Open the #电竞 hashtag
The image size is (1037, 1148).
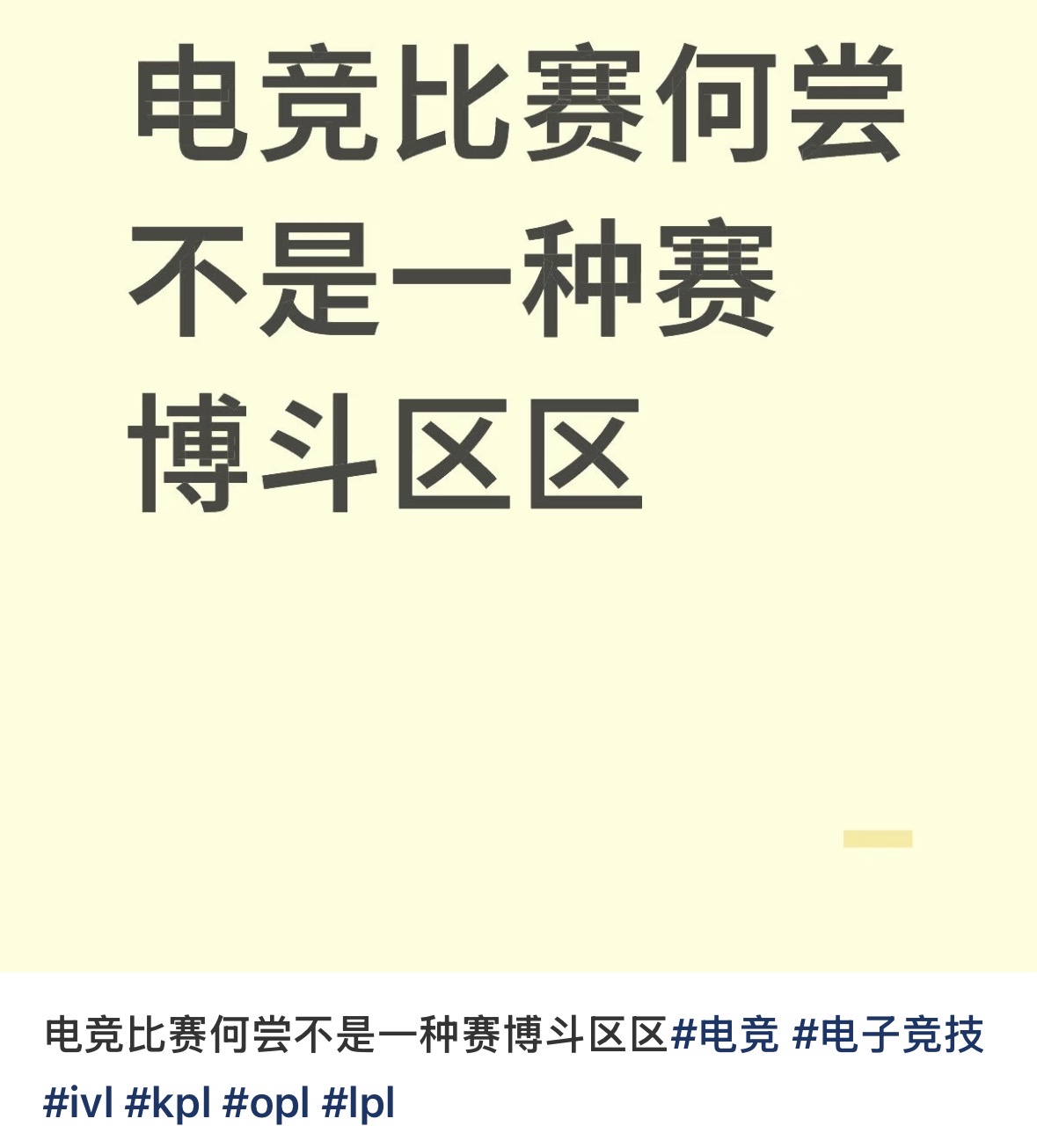click(726, 1035)
